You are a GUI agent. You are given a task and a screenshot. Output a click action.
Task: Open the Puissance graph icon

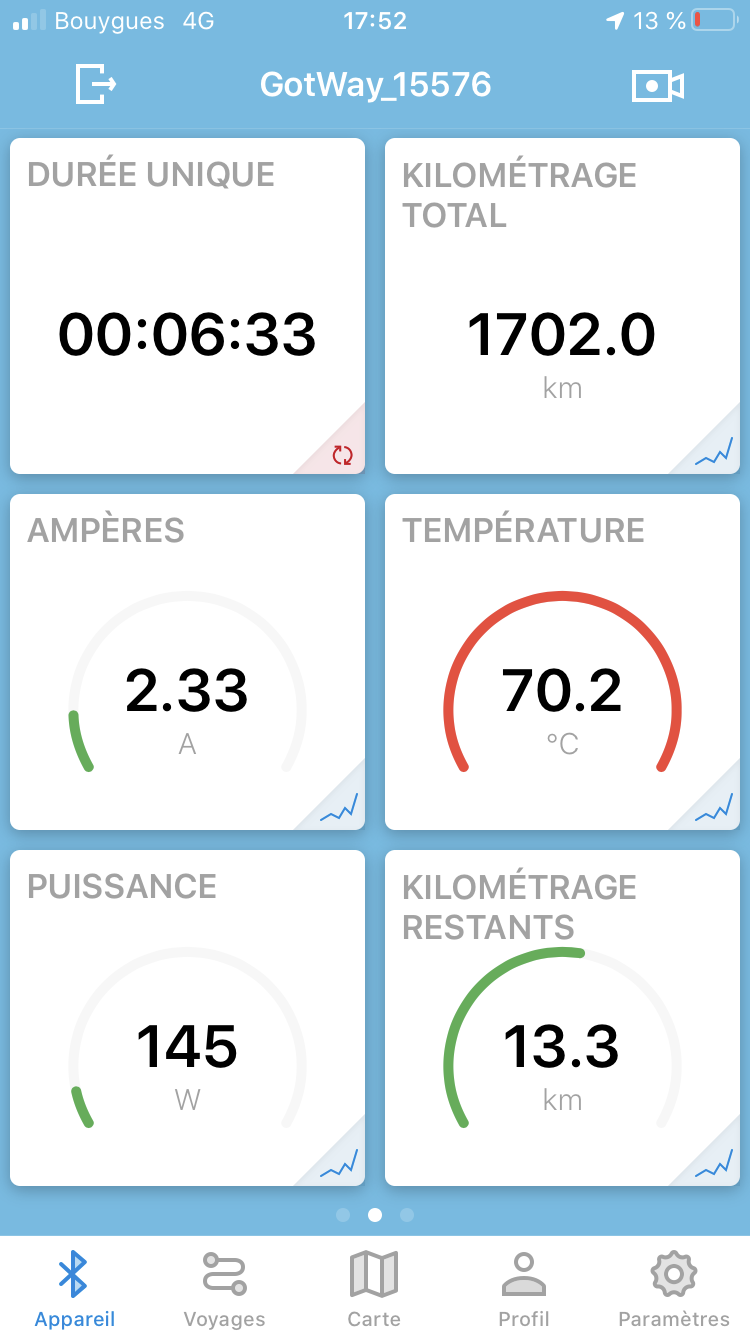click(x=339, y=1164)
